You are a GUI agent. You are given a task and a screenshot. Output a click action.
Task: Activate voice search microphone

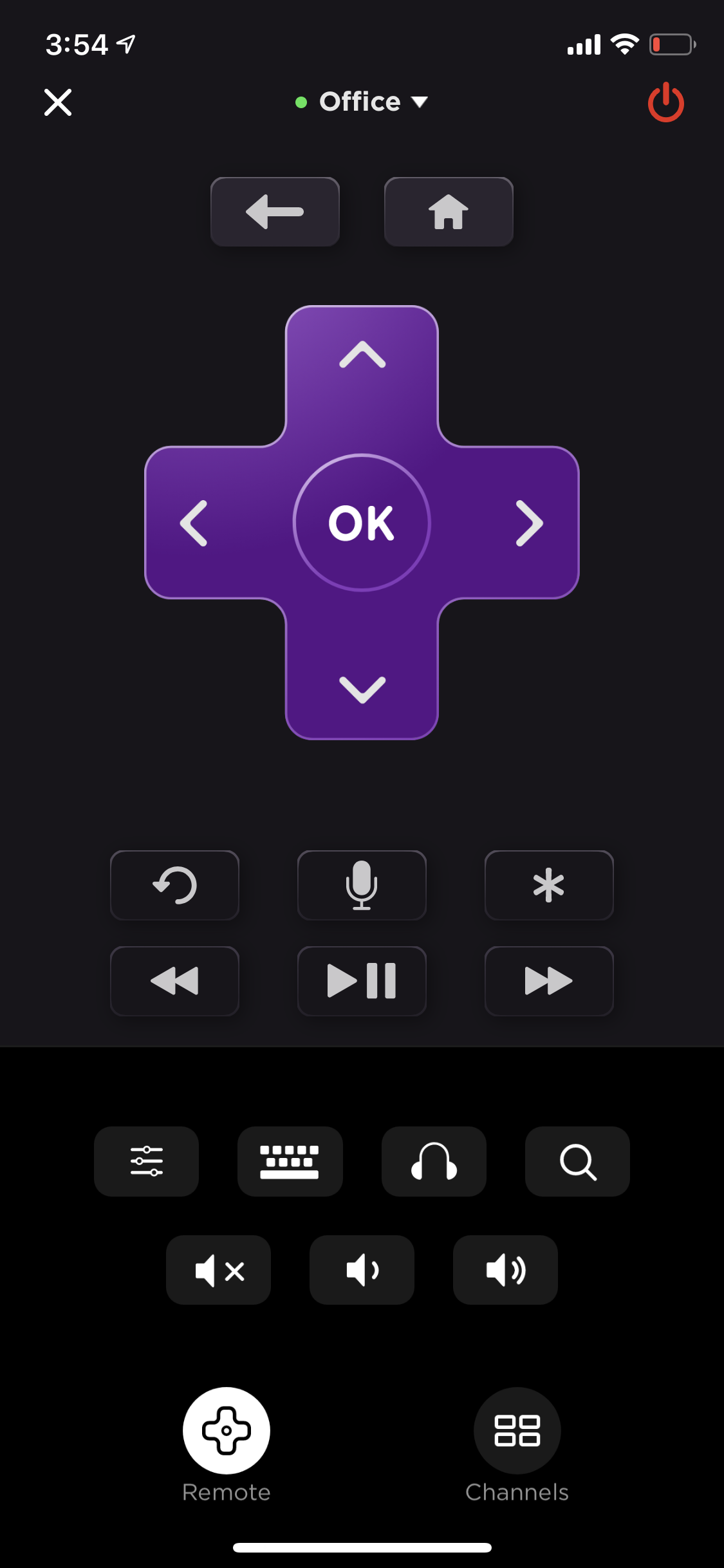coord(362,885)
